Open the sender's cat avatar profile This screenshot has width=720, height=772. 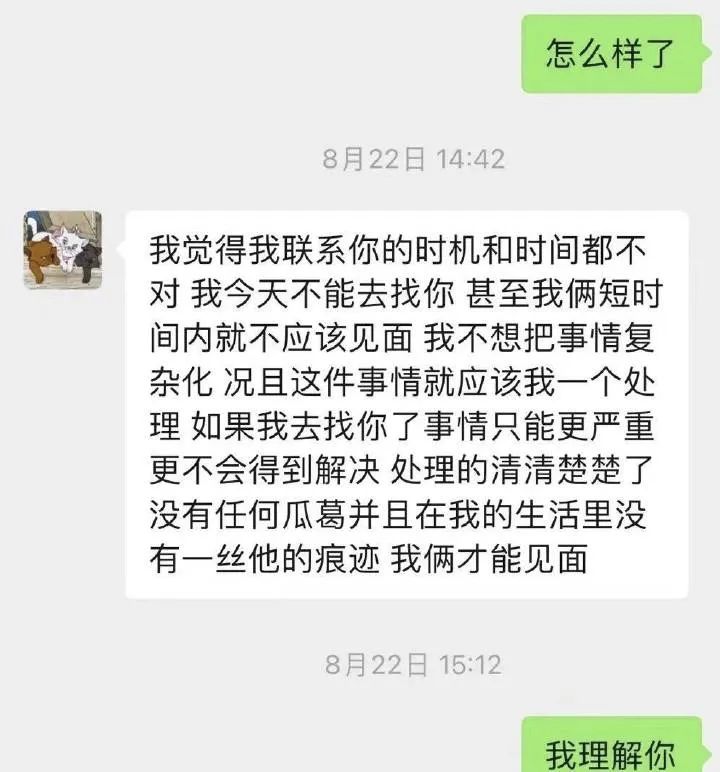click(62, 250)
